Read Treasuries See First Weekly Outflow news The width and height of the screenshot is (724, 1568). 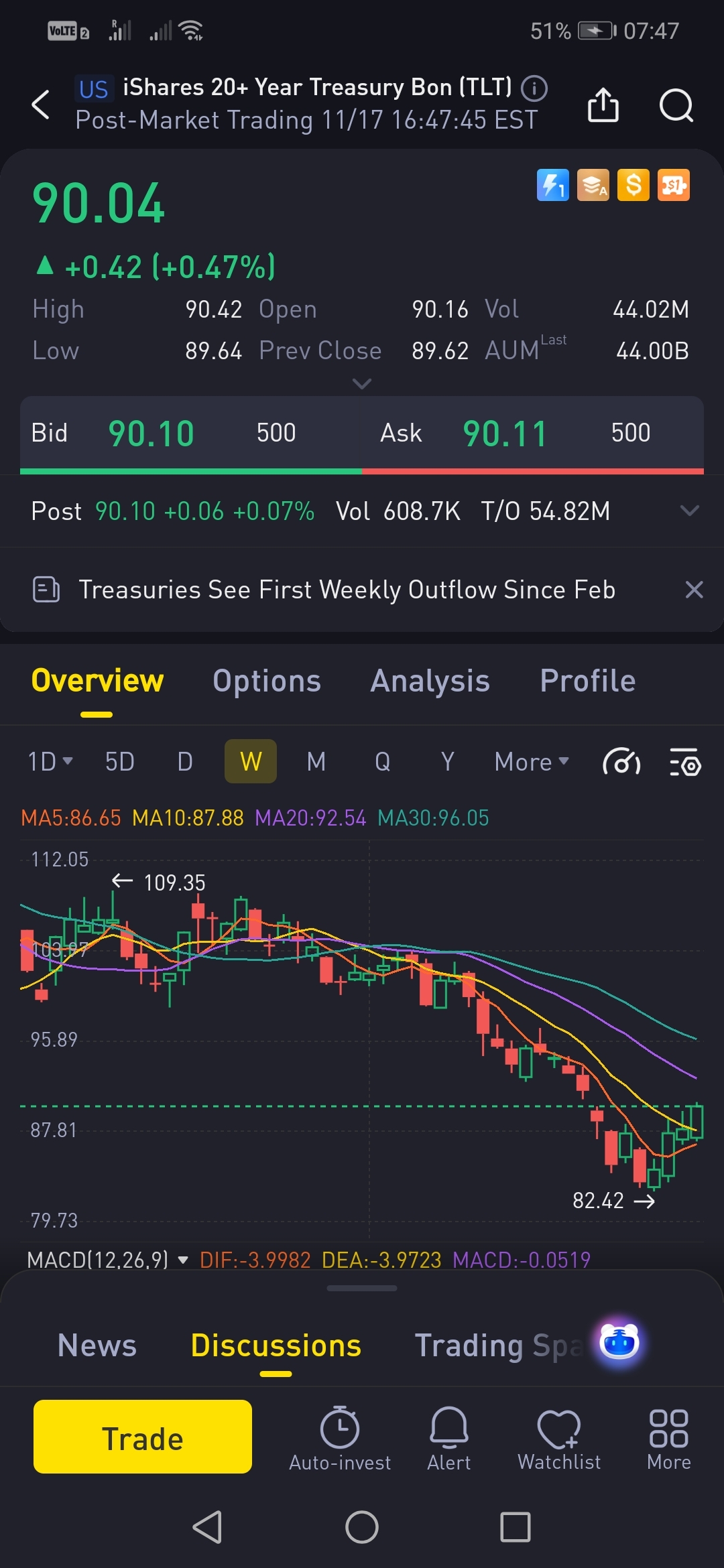click(x=346, y=590)
